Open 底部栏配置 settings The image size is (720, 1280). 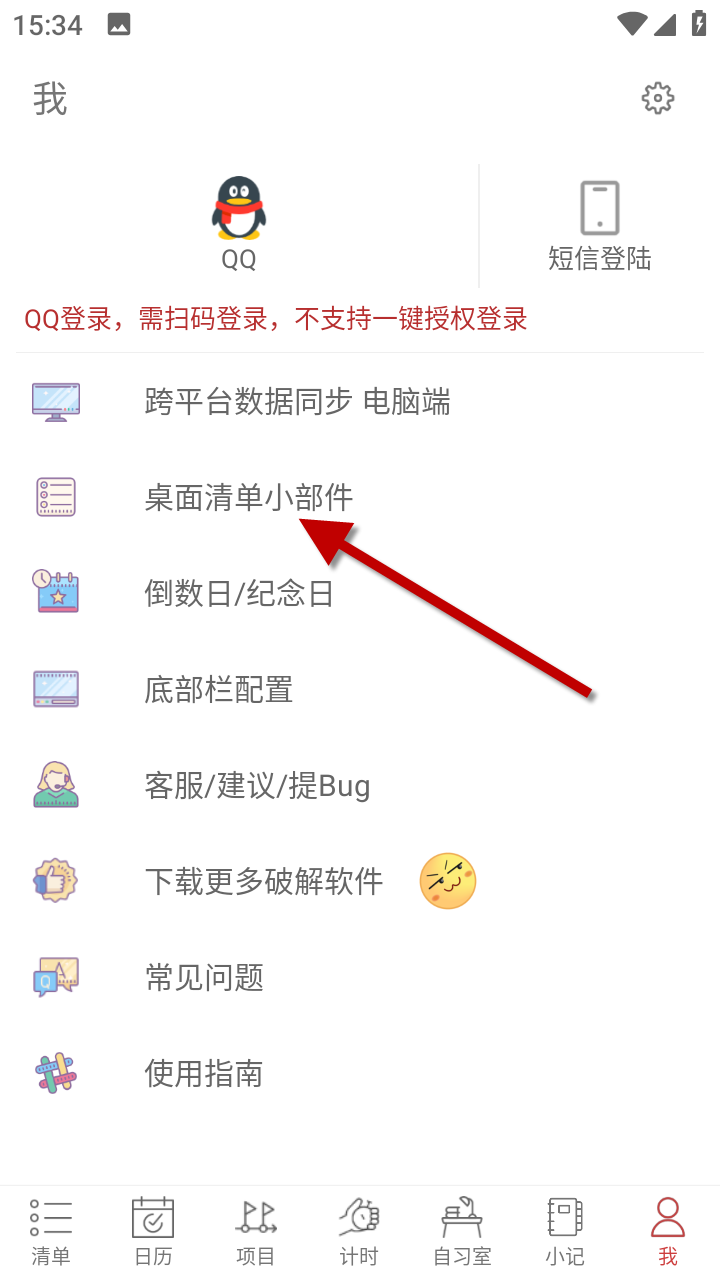pyautogui.click(x=218, y=690)
